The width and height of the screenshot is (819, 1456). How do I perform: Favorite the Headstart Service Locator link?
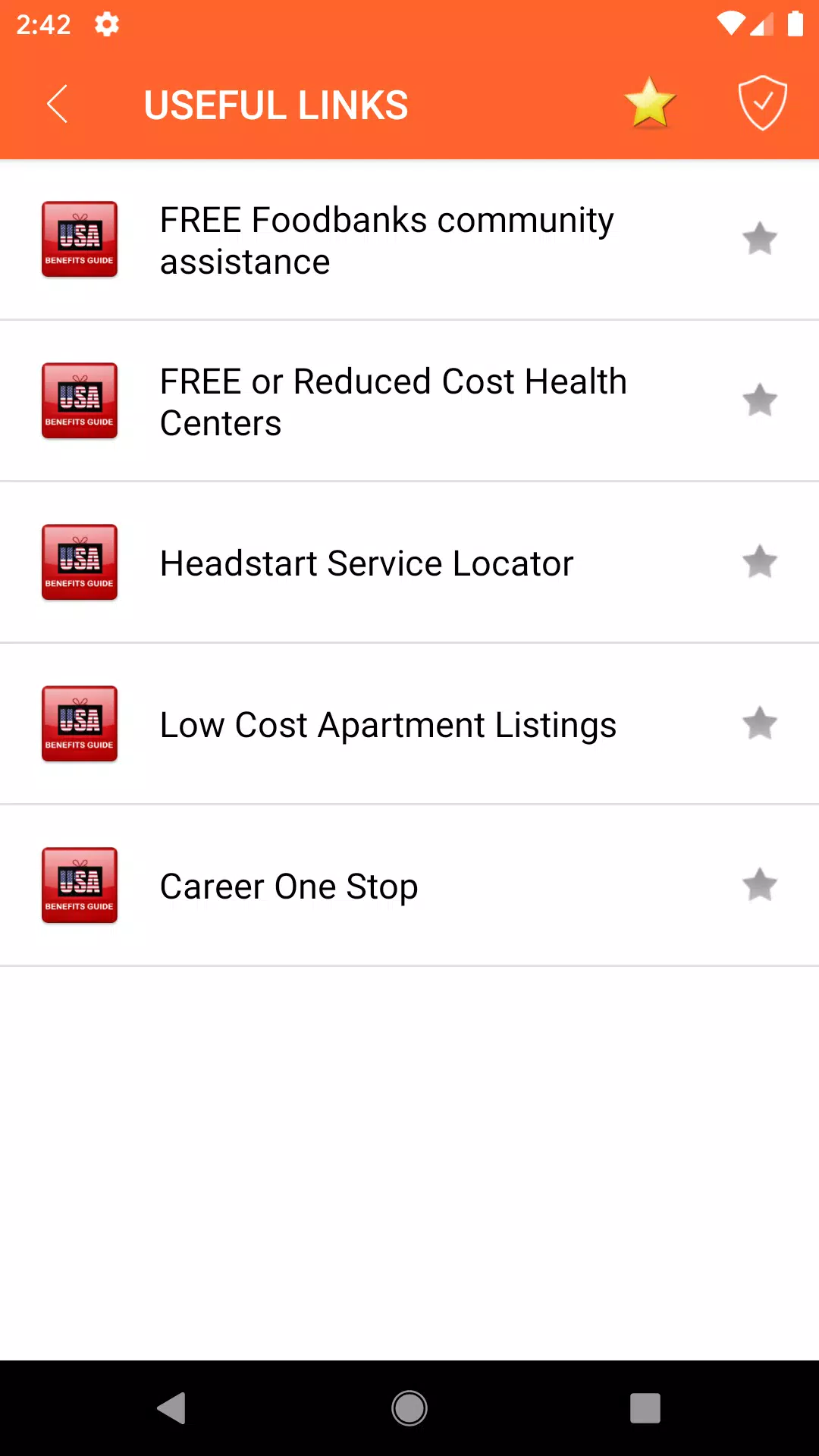pos(760,562)
